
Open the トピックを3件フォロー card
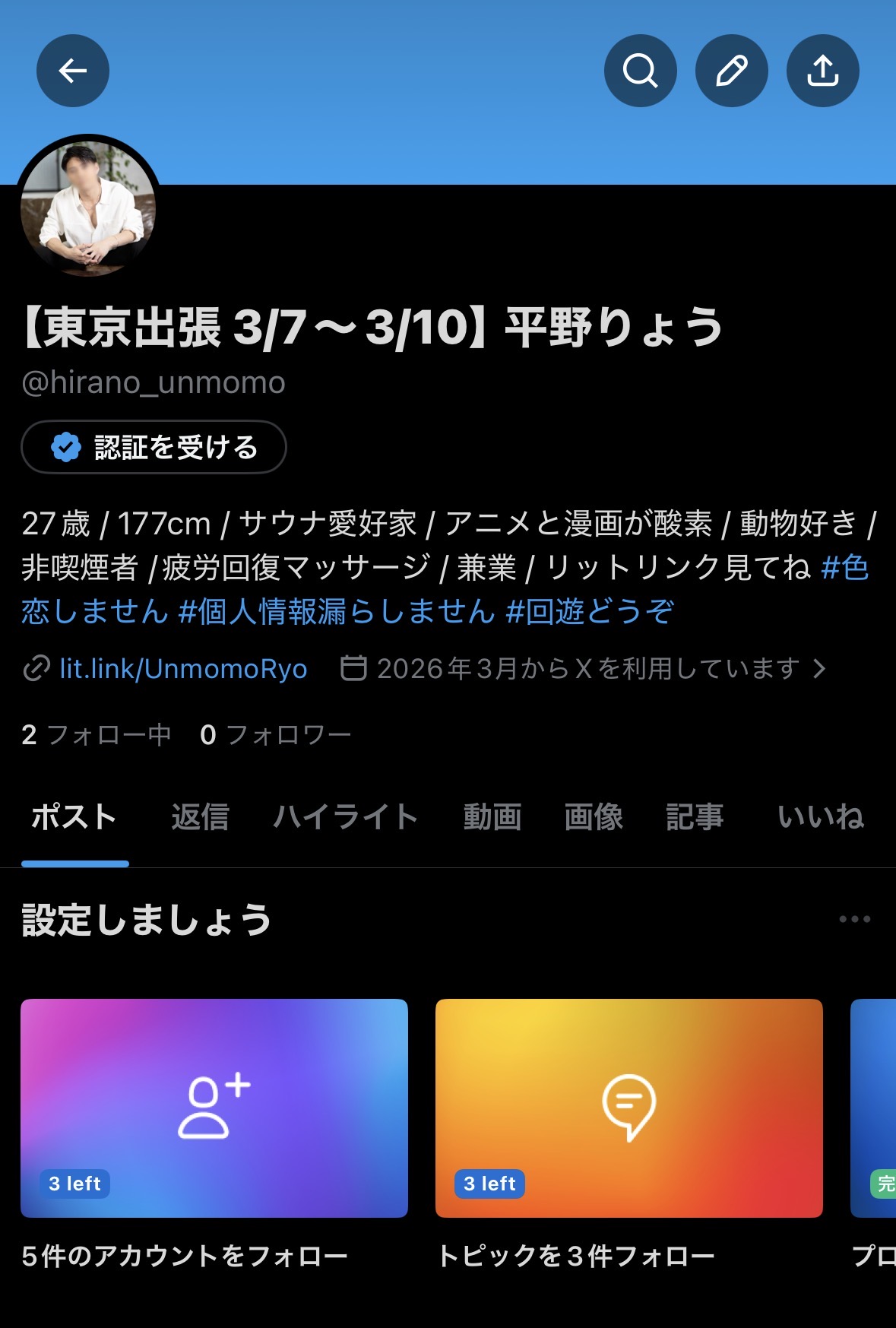click(628, 1108)
